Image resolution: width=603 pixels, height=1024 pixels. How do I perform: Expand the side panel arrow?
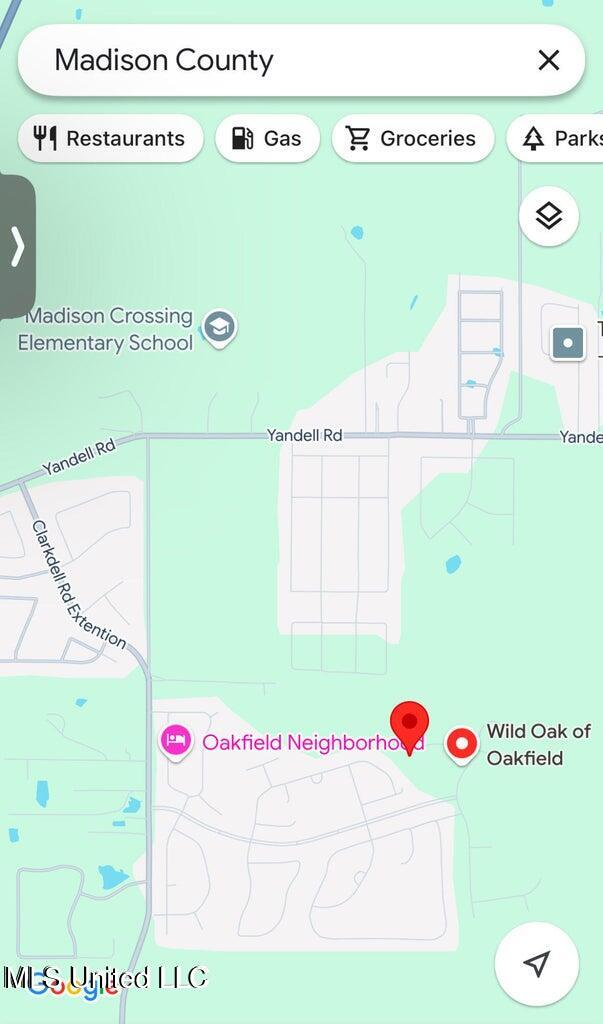click(x=17, y=246)
